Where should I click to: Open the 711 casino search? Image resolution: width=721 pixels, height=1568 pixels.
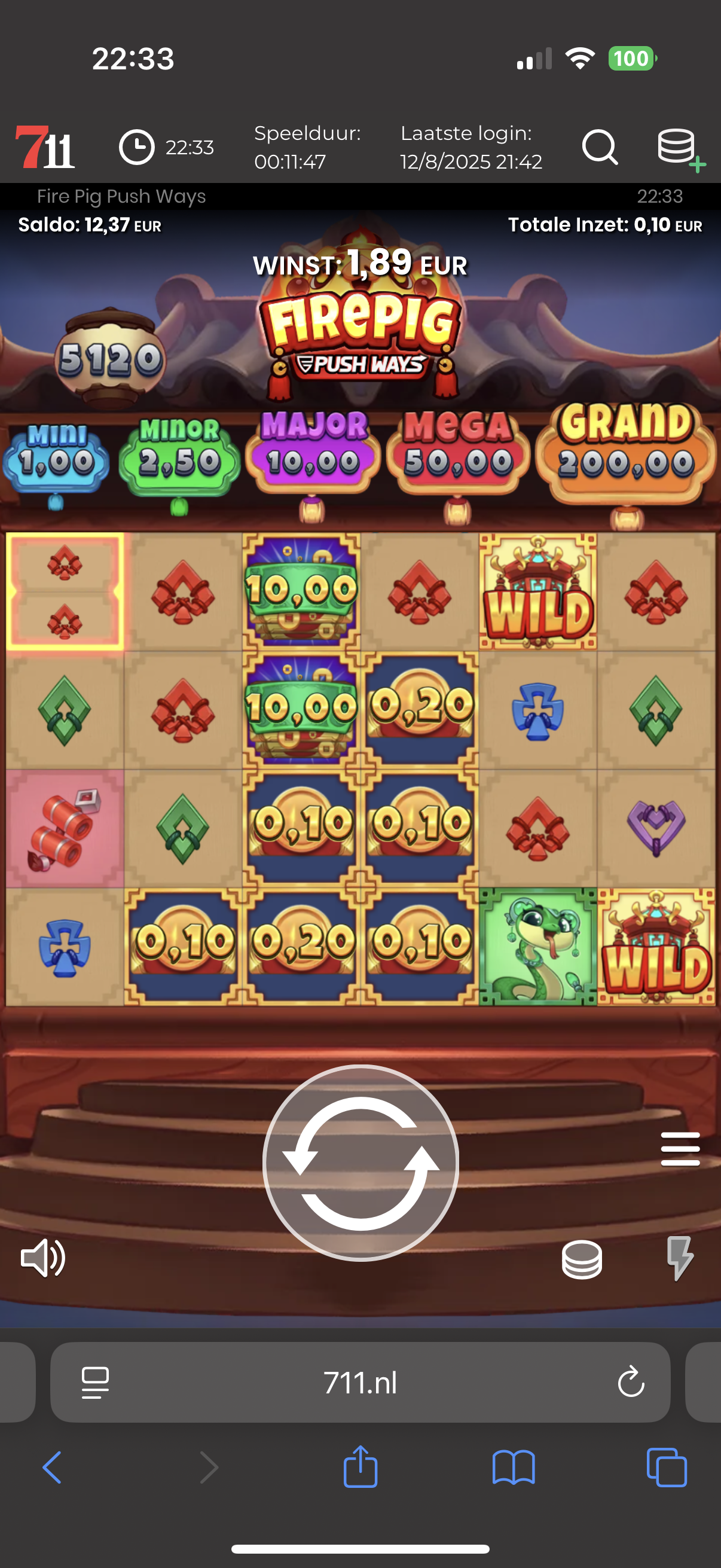599,147
